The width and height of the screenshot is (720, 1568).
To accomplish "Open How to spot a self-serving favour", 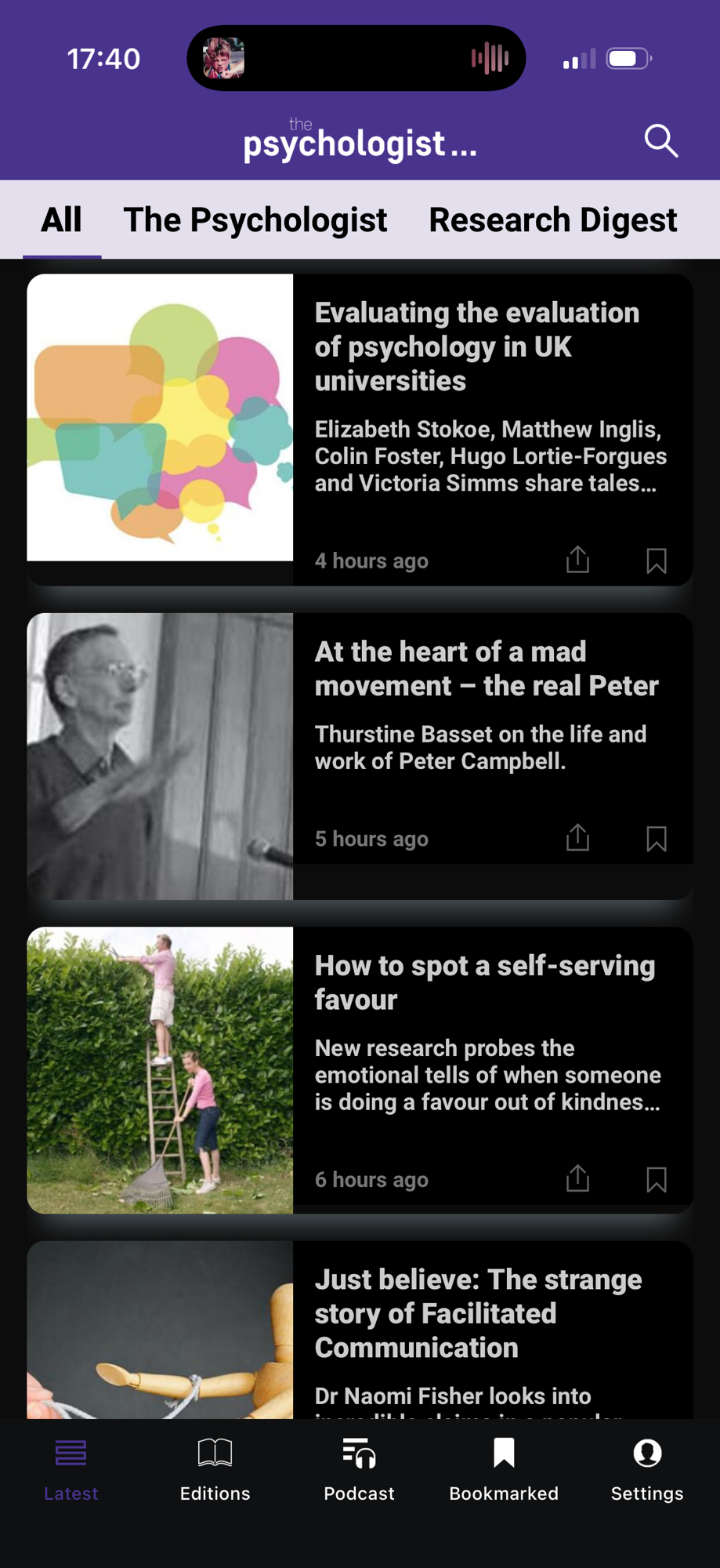I will [484, 982].
